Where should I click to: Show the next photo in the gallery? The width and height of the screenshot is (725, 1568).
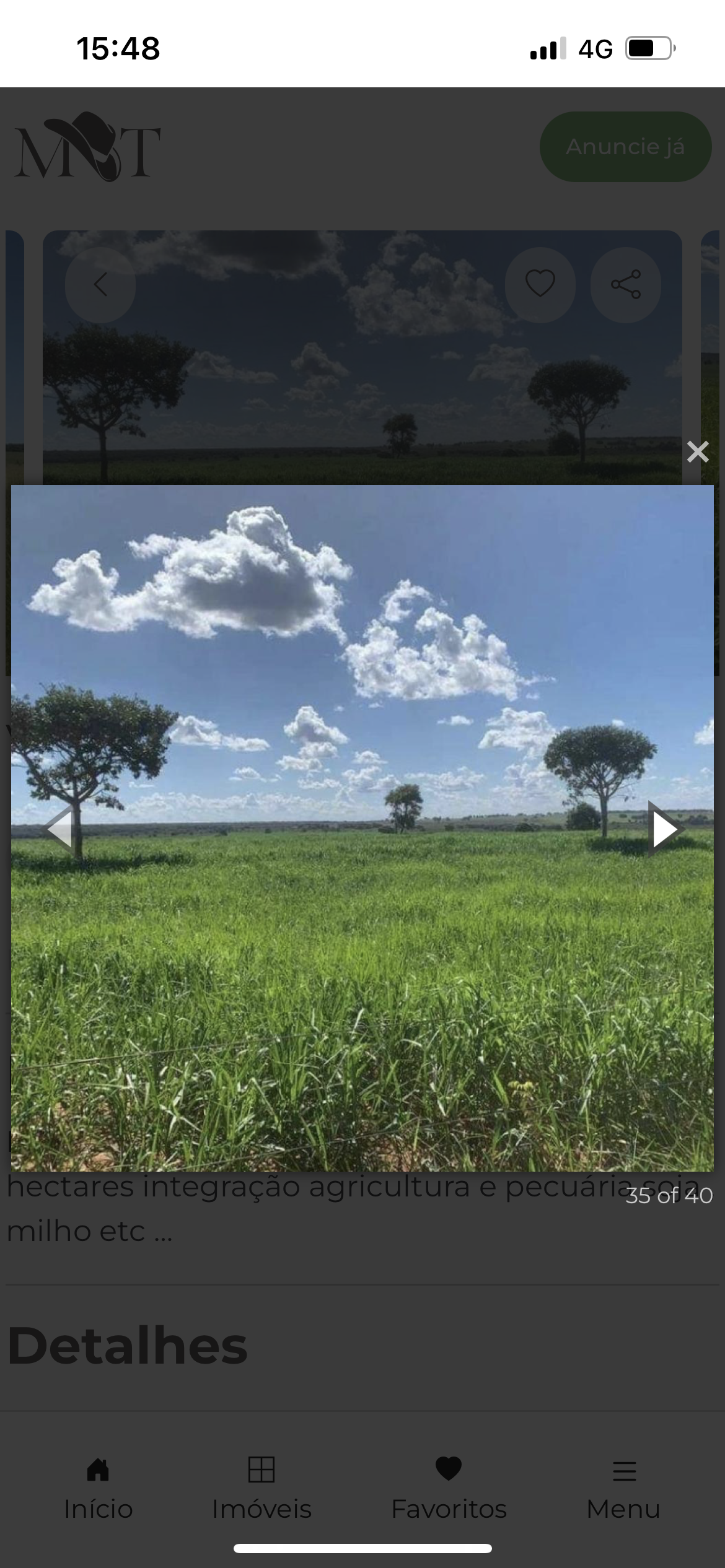click(x=664, y=829)
